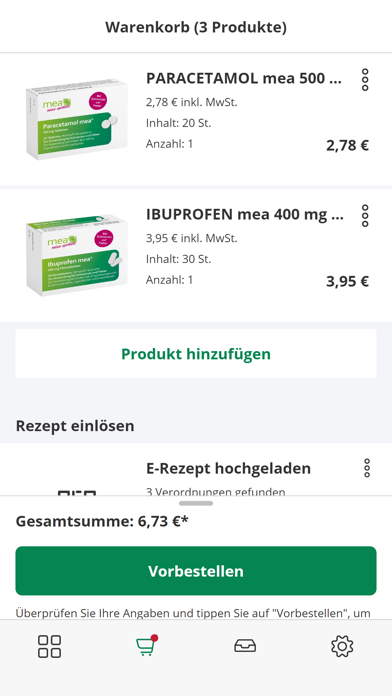Open options menu for Ibuprofen mea item

pos(365,216)
